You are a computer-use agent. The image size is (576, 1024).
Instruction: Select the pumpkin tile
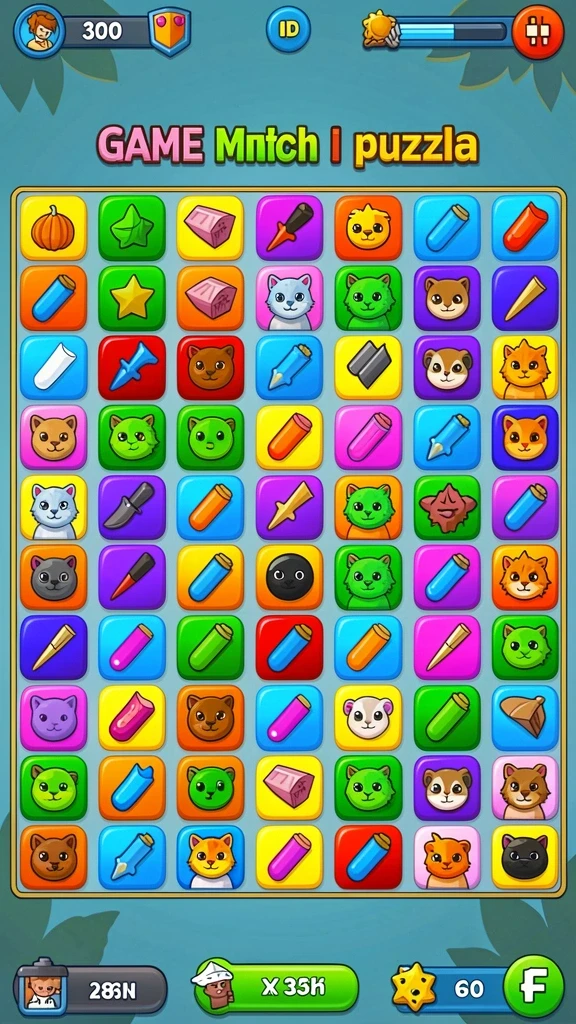[x=53, y=228]
